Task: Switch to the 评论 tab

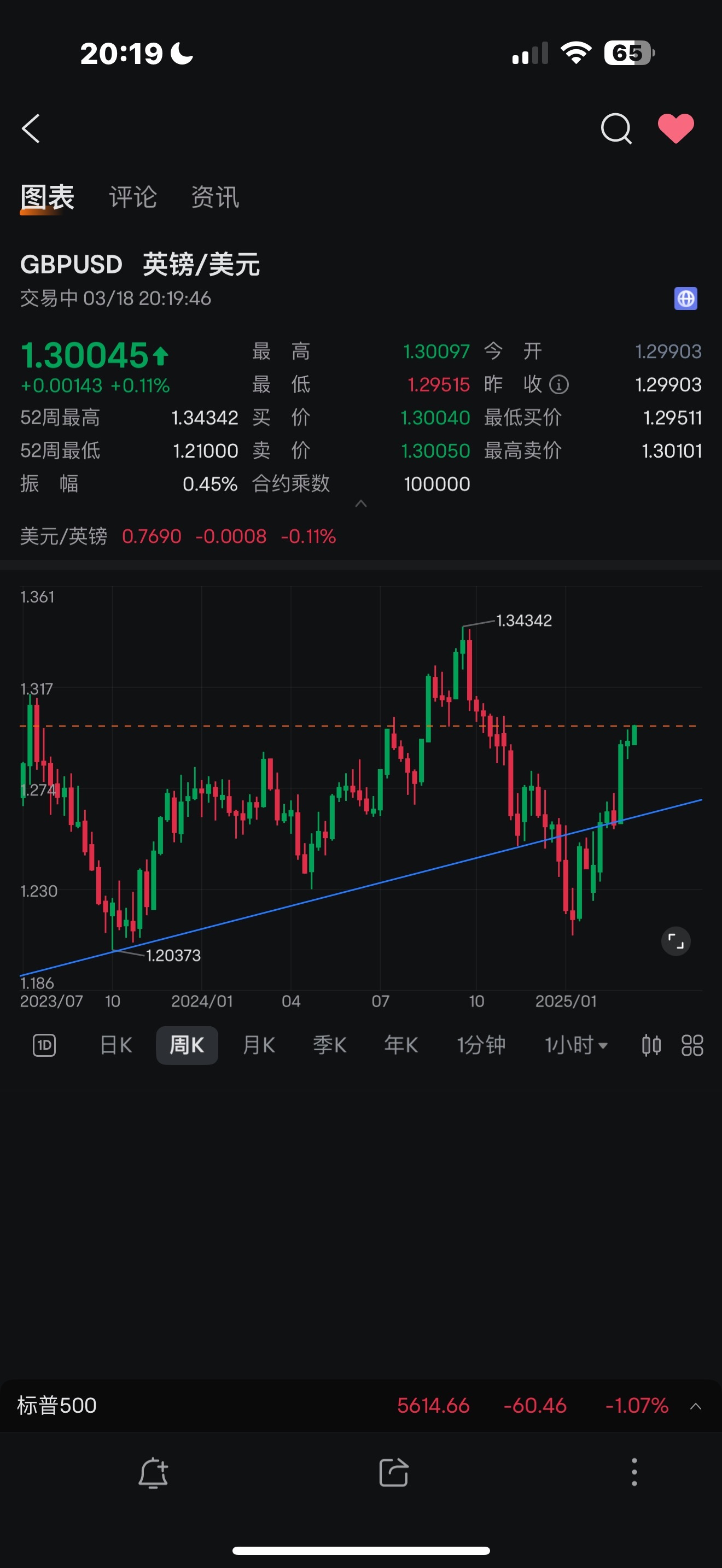Action: click(x=133, y=197)
